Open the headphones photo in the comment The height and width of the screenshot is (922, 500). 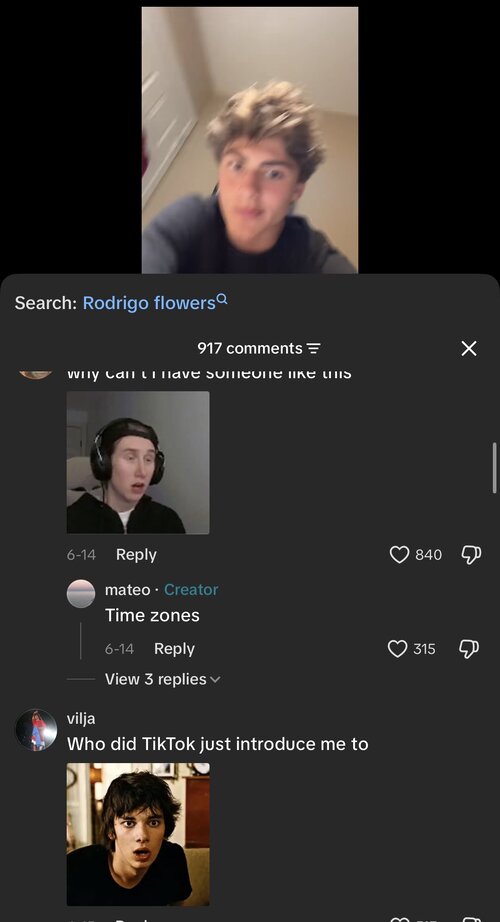[x=138, y=462]
